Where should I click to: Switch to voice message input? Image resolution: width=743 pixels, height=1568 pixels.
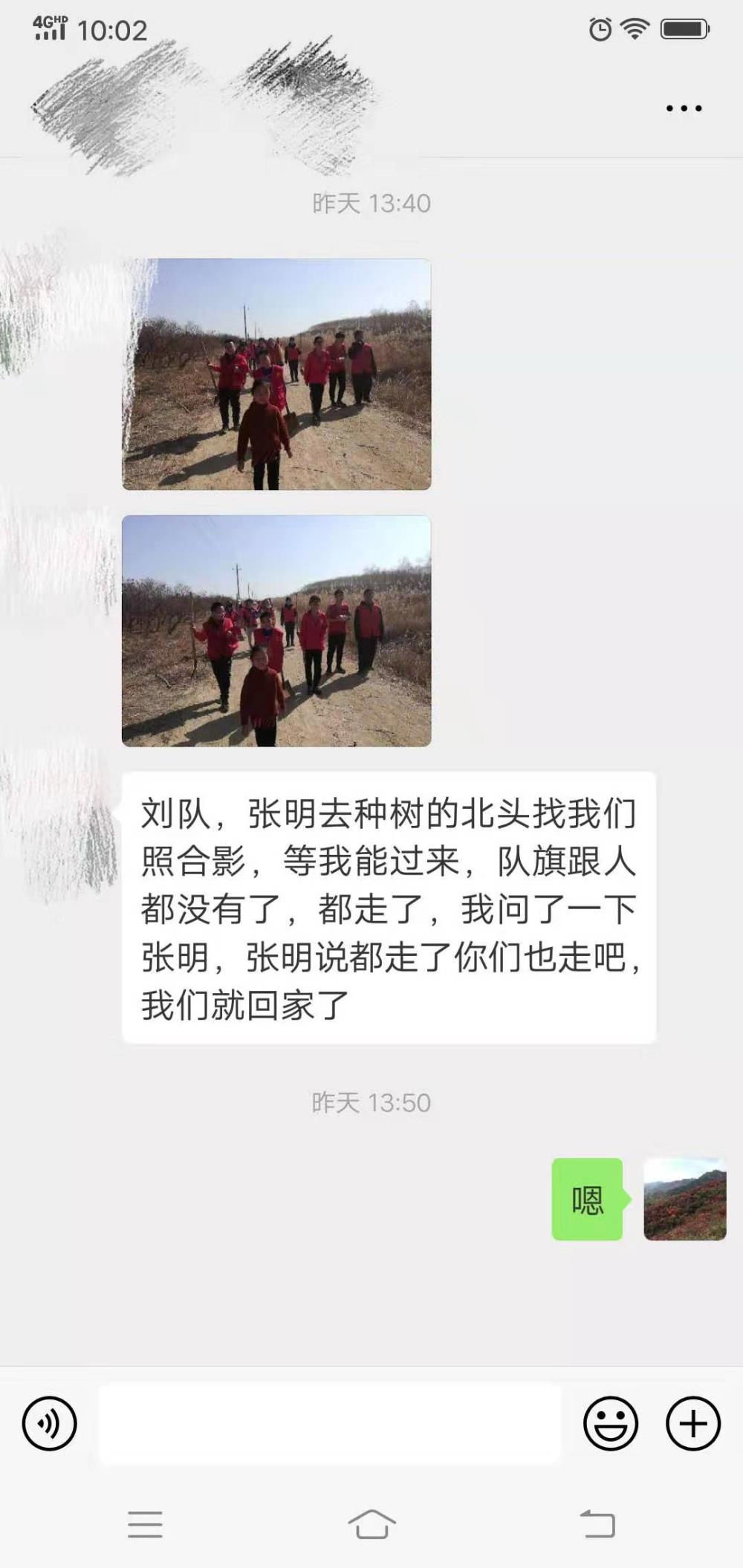tap(50, 1423)
